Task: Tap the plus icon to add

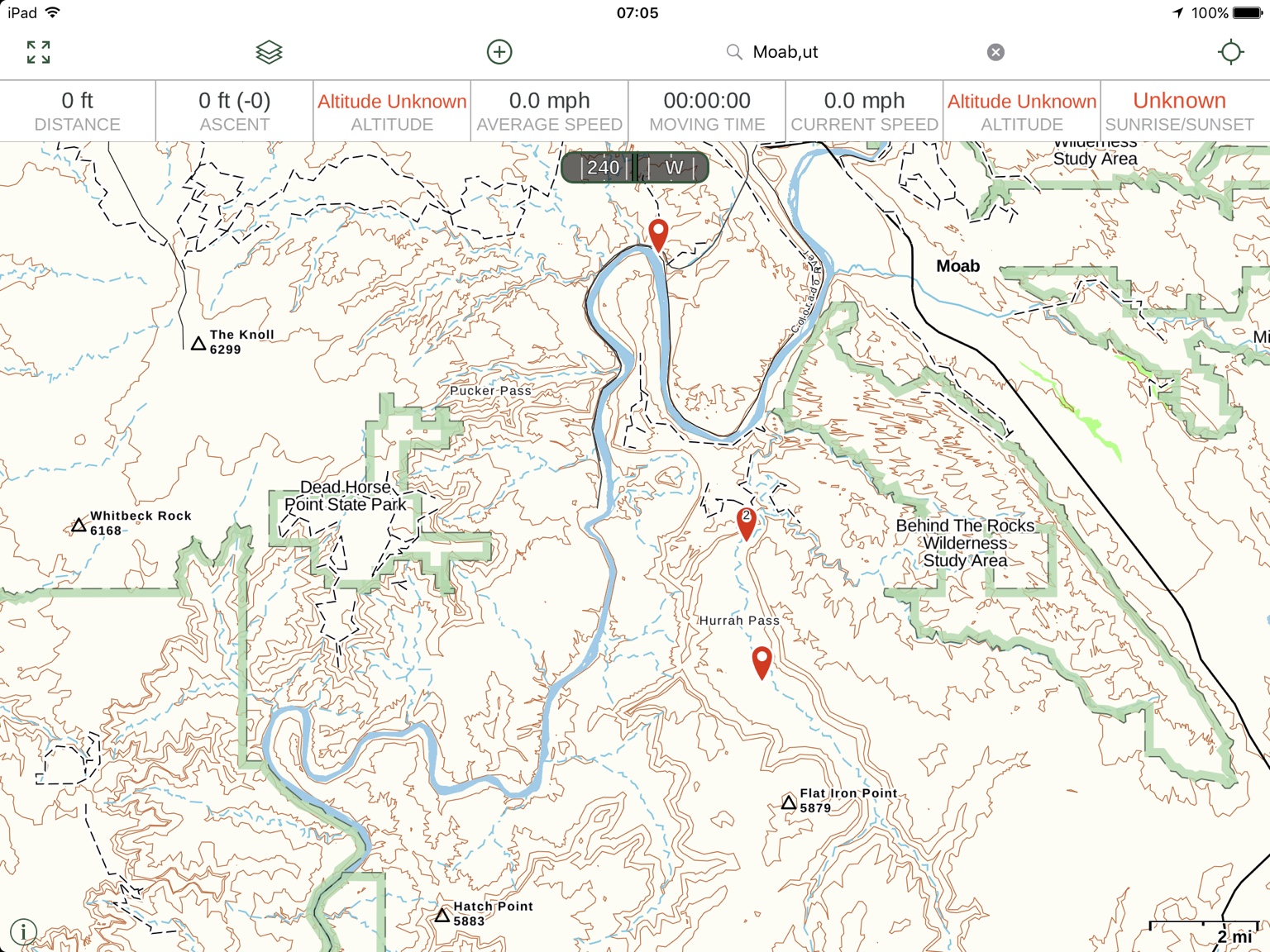Action: (x=499, y=52)
